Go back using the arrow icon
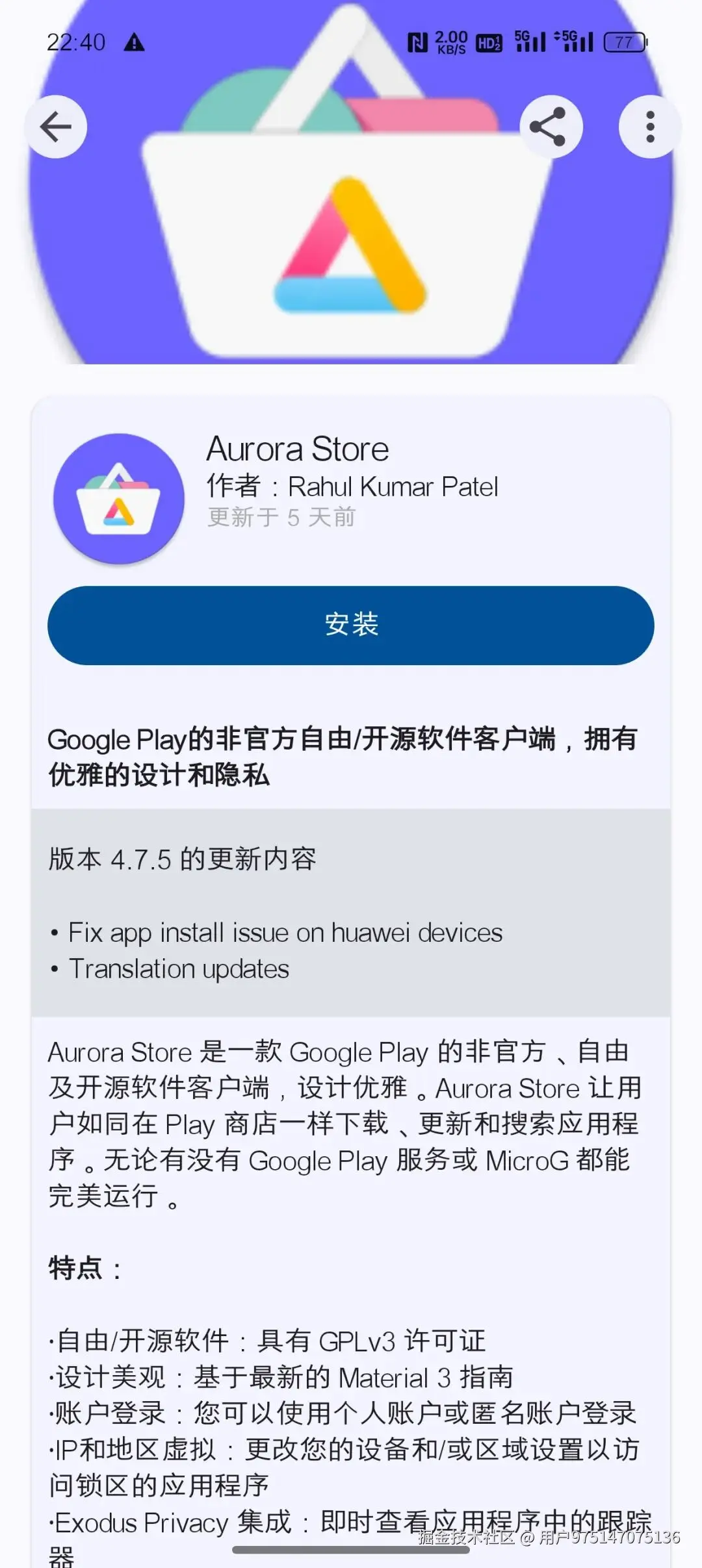702x1568 pixels. click(56, 127)
